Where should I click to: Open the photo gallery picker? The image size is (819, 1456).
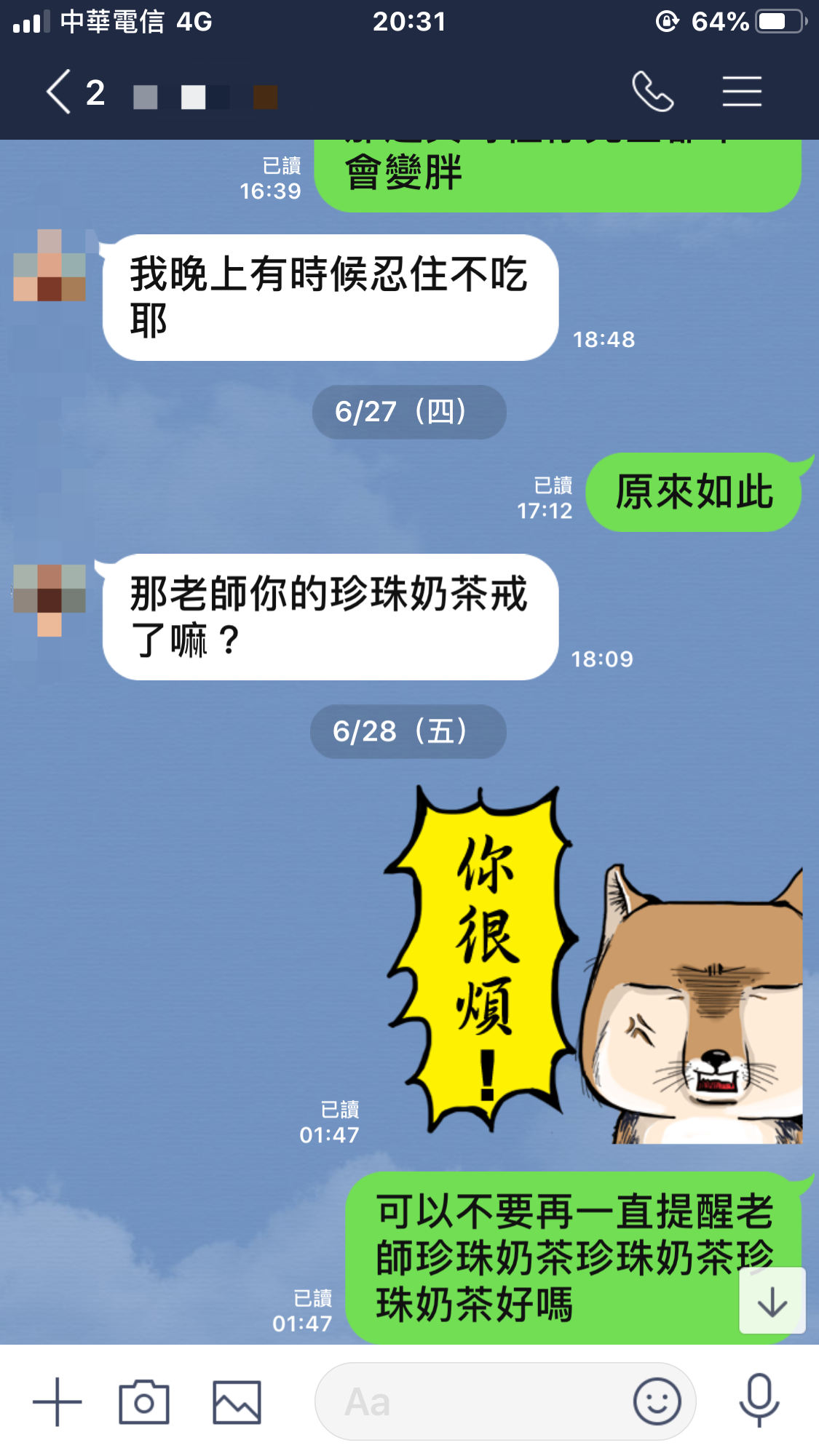tap(237, 1401)
